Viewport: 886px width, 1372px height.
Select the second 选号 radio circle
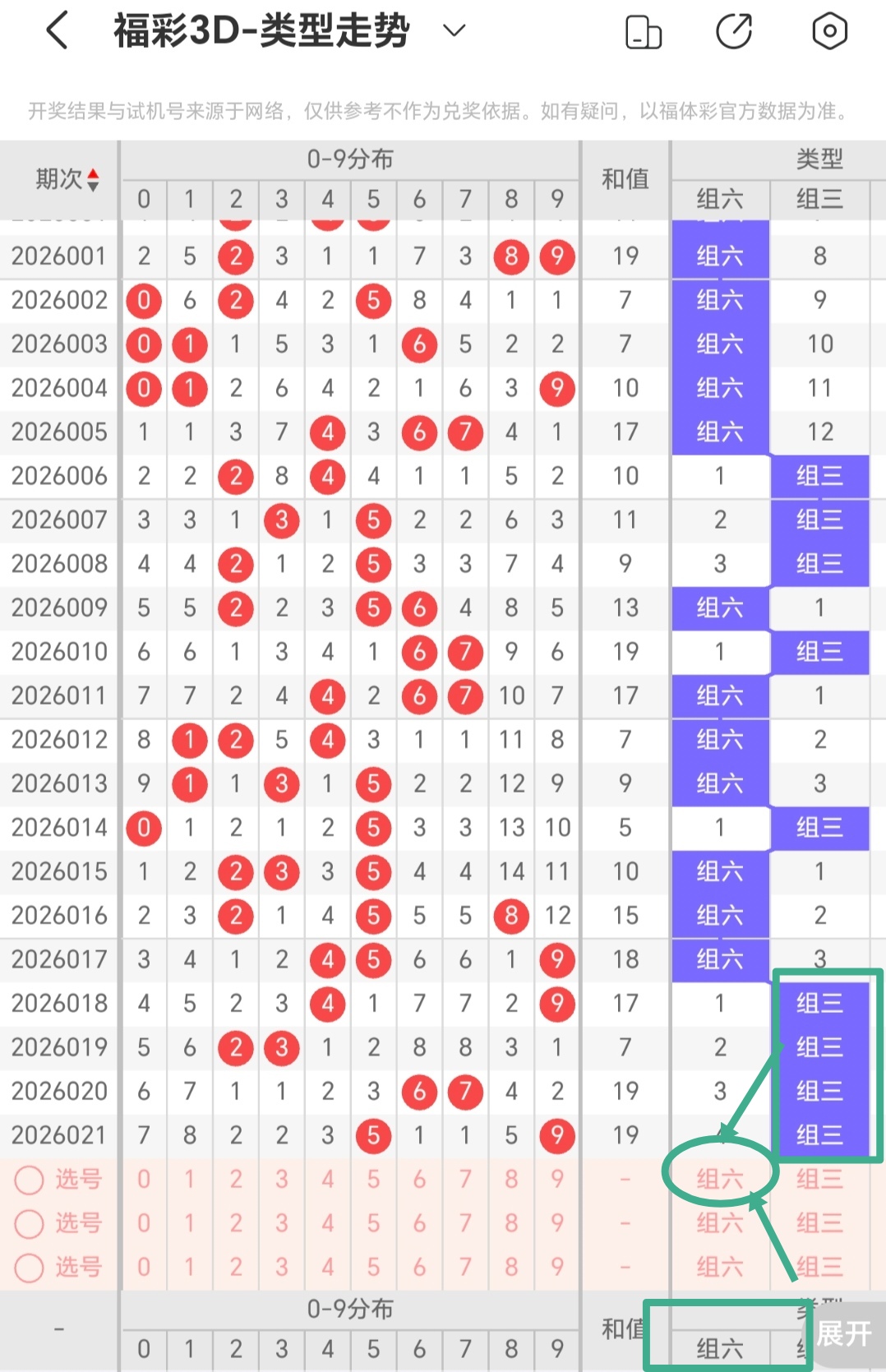pos(30,1223)
